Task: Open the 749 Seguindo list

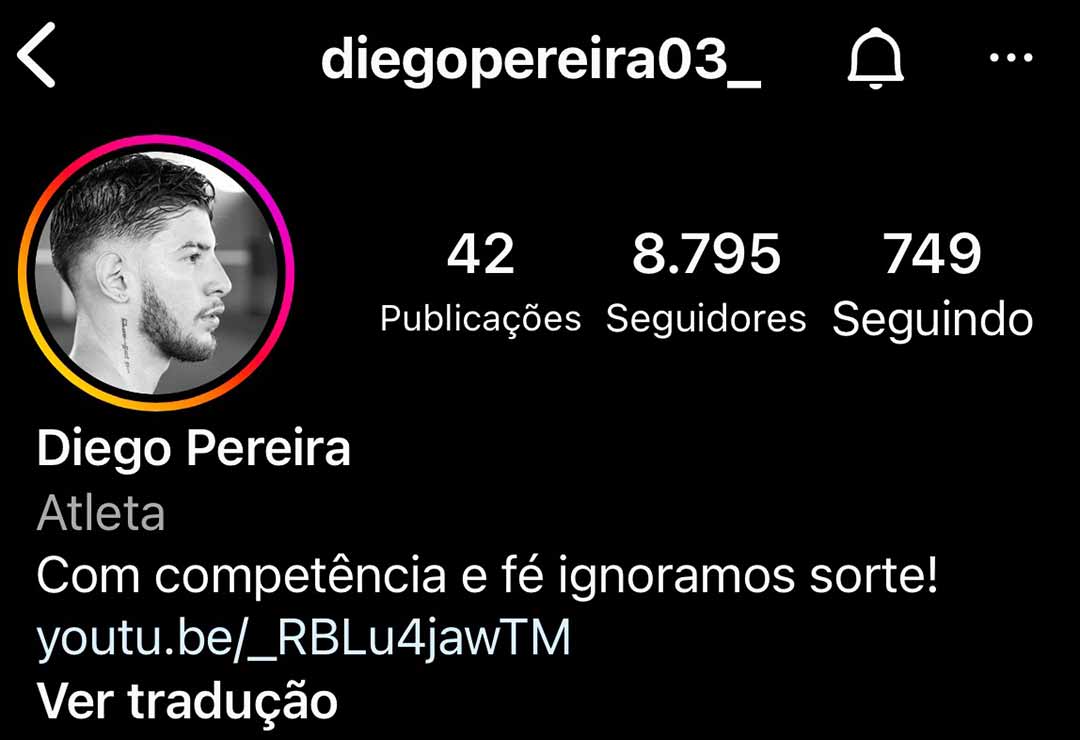Action: pos(932,282)
